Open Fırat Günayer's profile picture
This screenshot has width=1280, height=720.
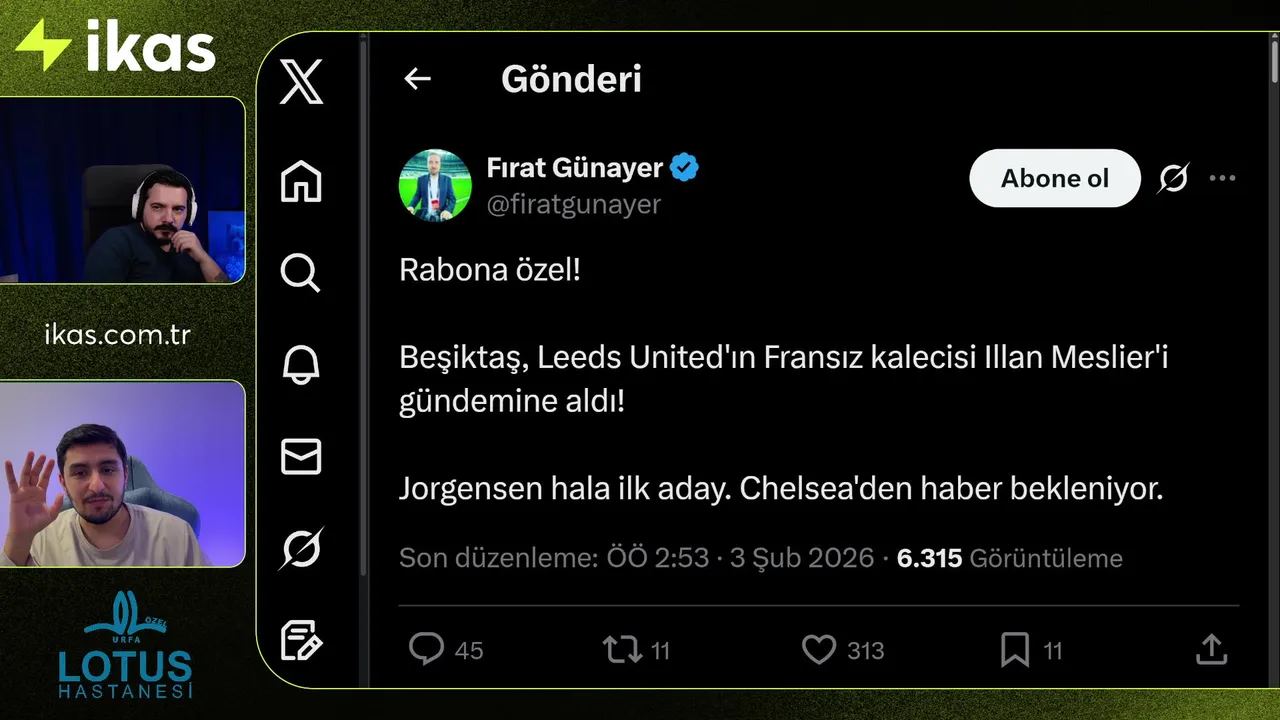pos(435,185)
